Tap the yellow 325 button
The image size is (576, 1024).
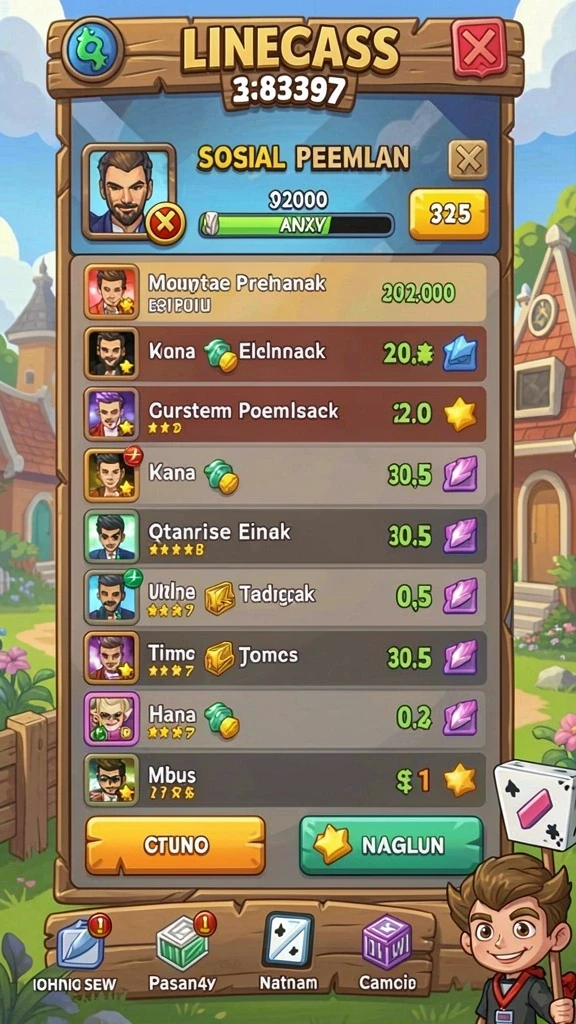(x=449, y=215)
